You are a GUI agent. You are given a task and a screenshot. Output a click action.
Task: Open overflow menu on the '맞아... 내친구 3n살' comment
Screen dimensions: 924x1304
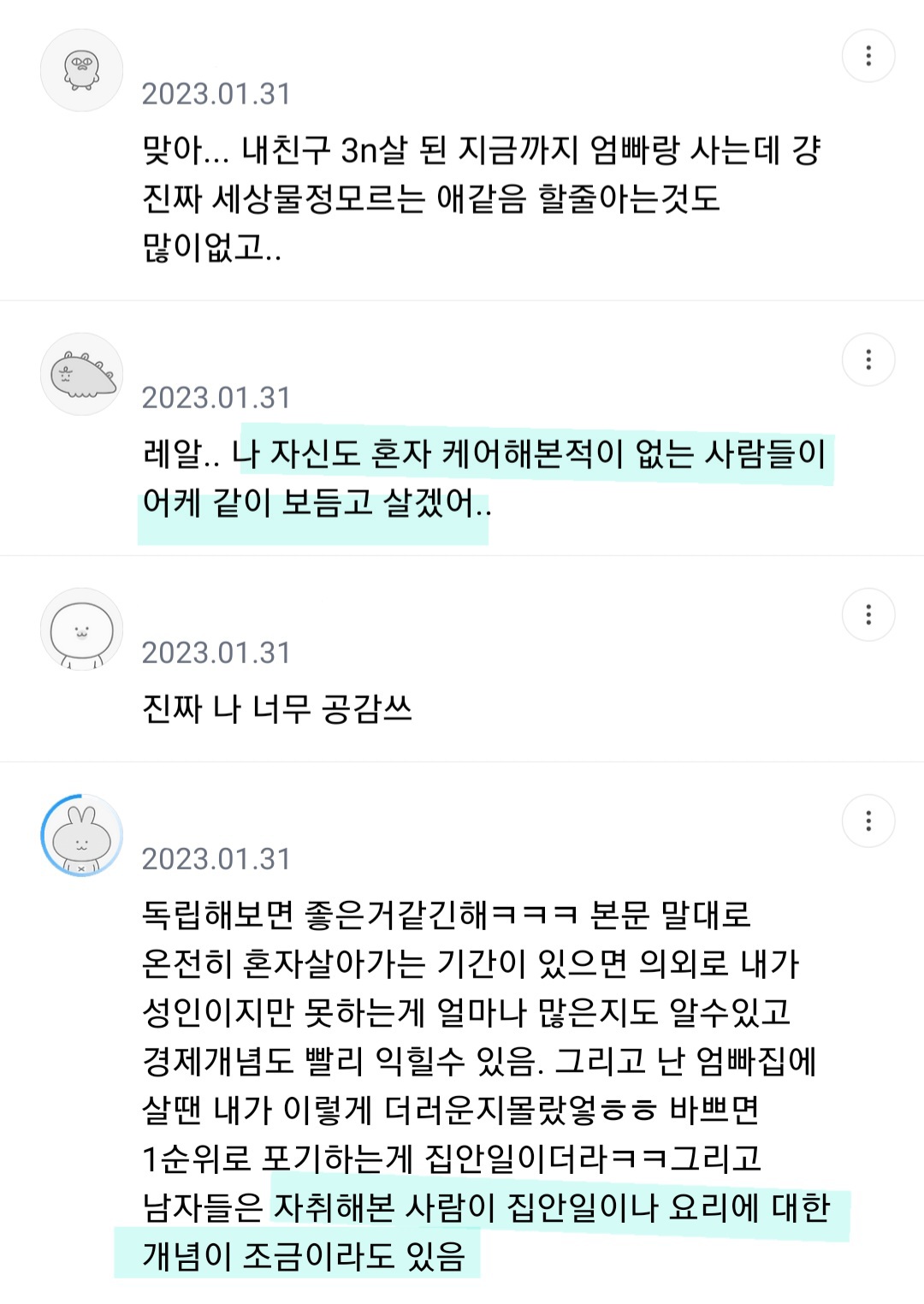click(868, 56)
